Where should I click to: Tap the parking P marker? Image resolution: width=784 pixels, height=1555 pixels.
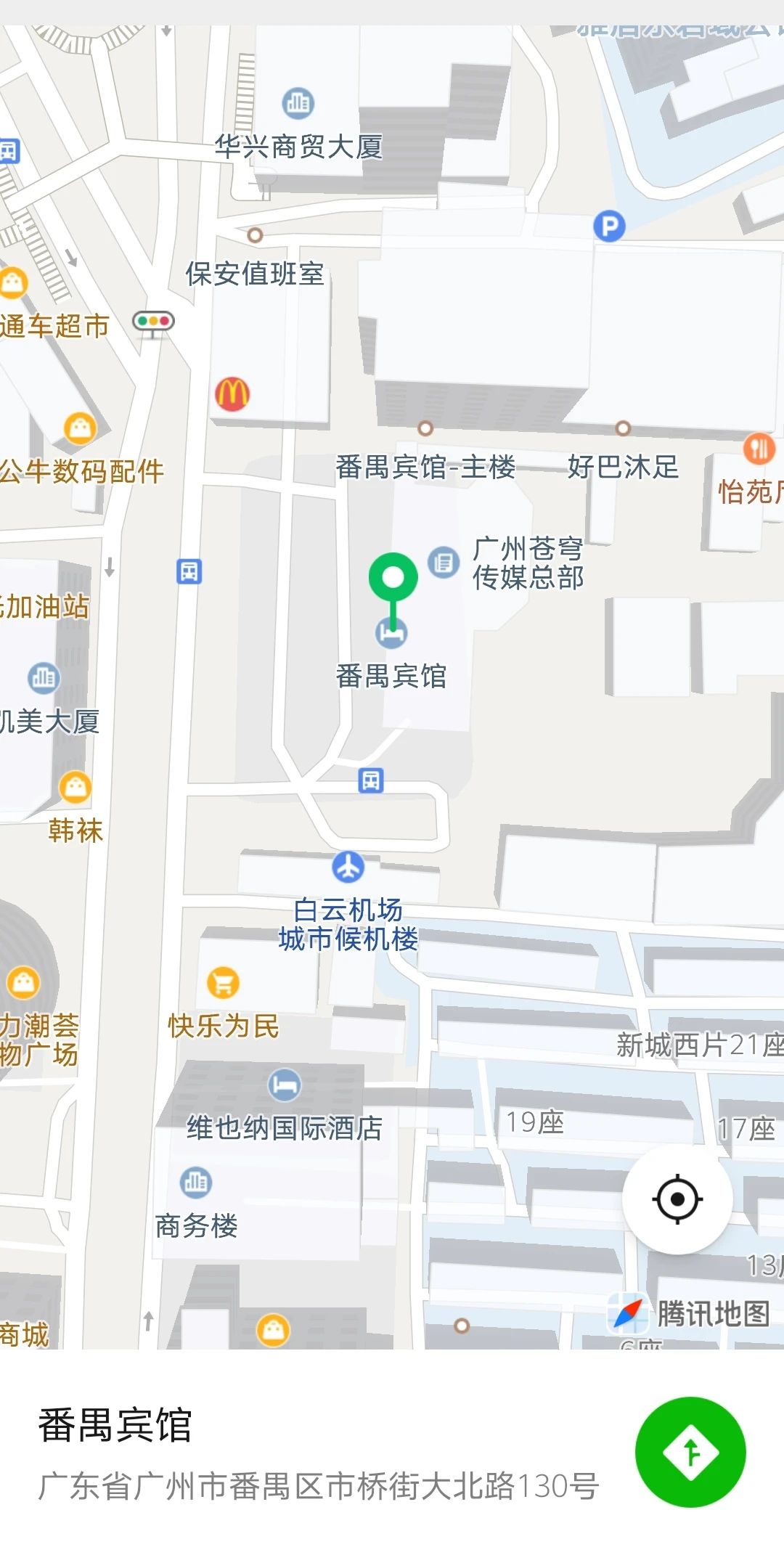point(609,226)
